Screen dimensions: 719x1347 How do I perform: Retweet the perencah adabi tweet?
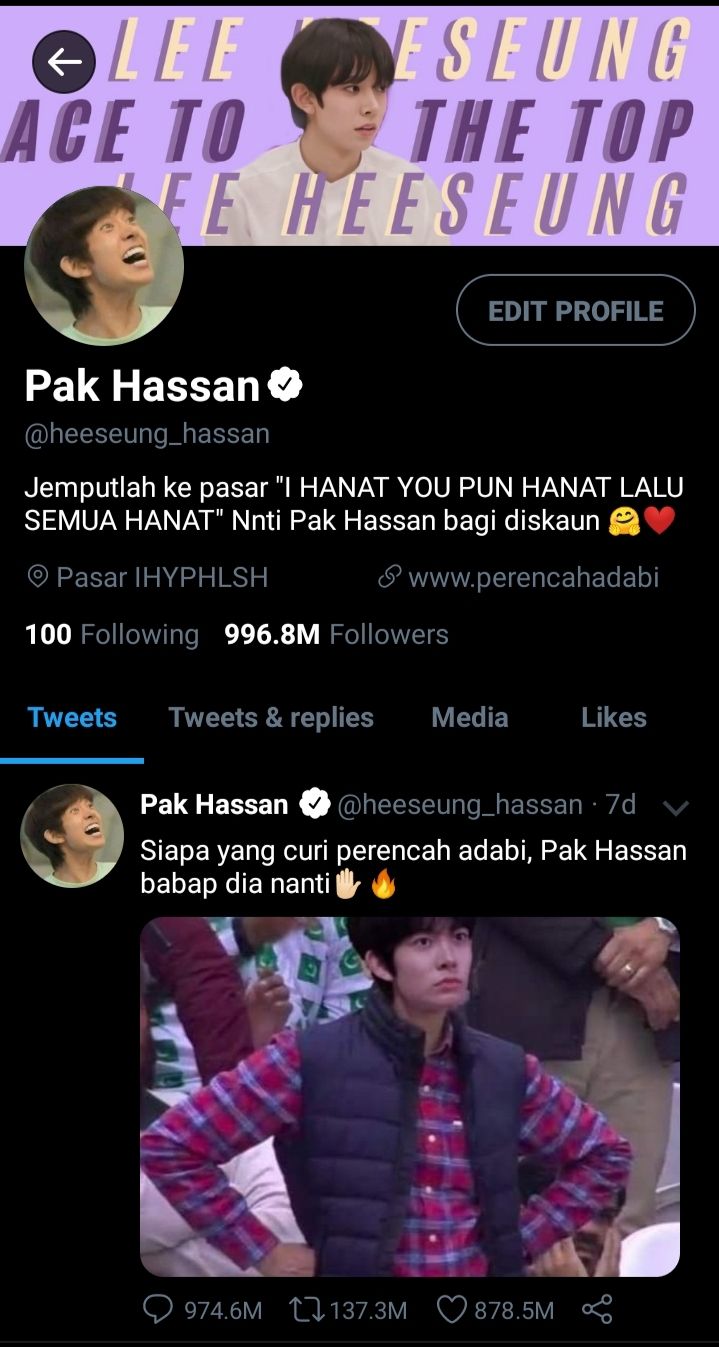point(347,1310)
